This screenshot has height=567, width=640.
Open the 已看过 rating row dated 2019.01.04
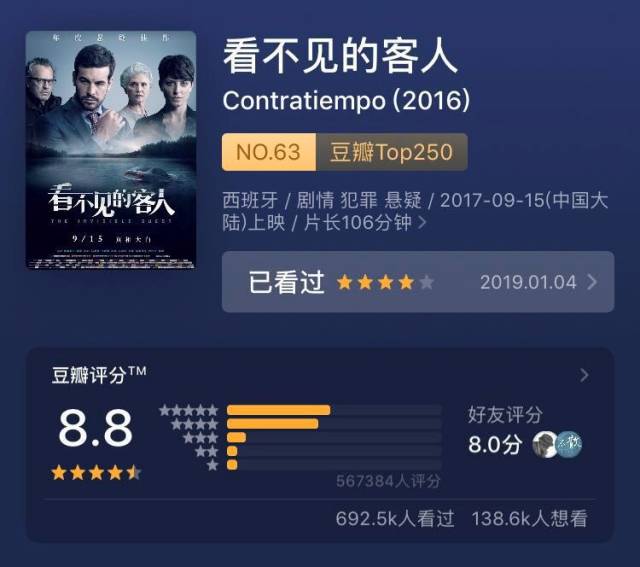[x=417, y=282]
